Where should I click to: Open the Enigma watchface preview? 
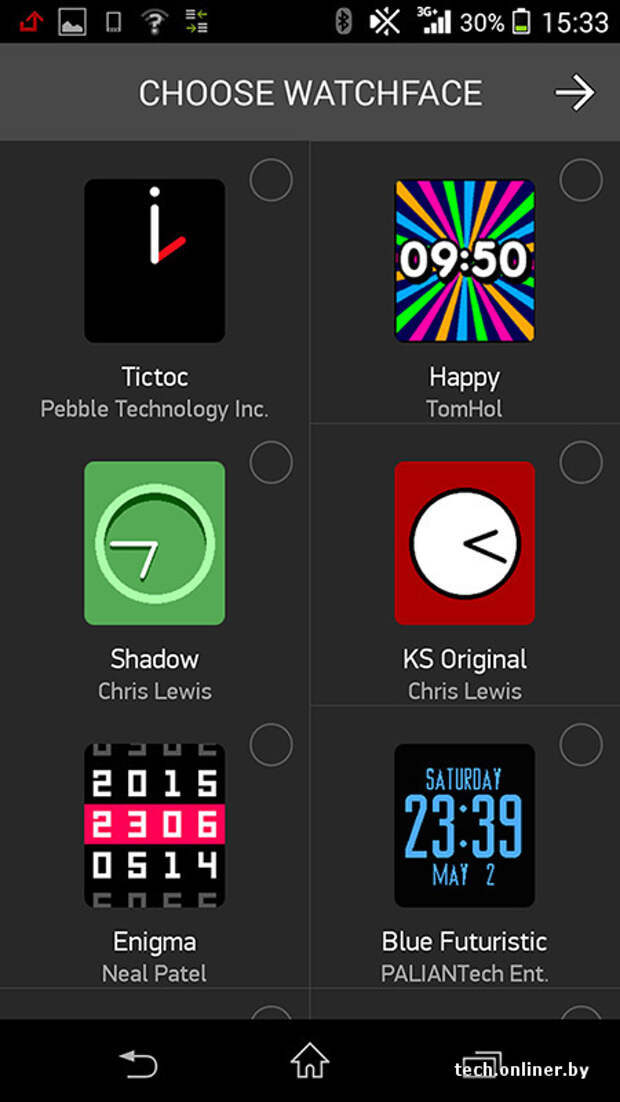[x=155, y=825]
